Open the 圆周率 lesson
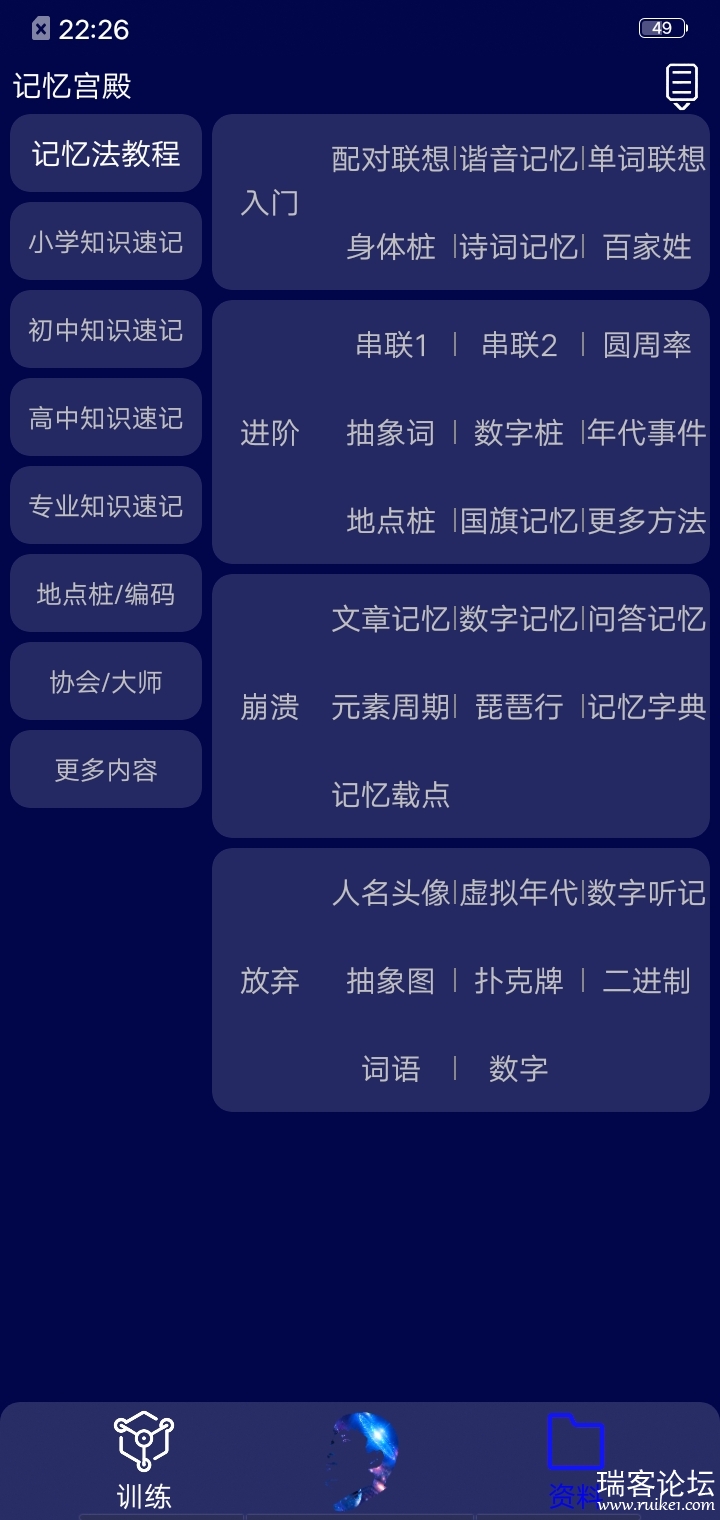Image resolution: width=720 pixels, height=1520 pixels. point(647,345)
